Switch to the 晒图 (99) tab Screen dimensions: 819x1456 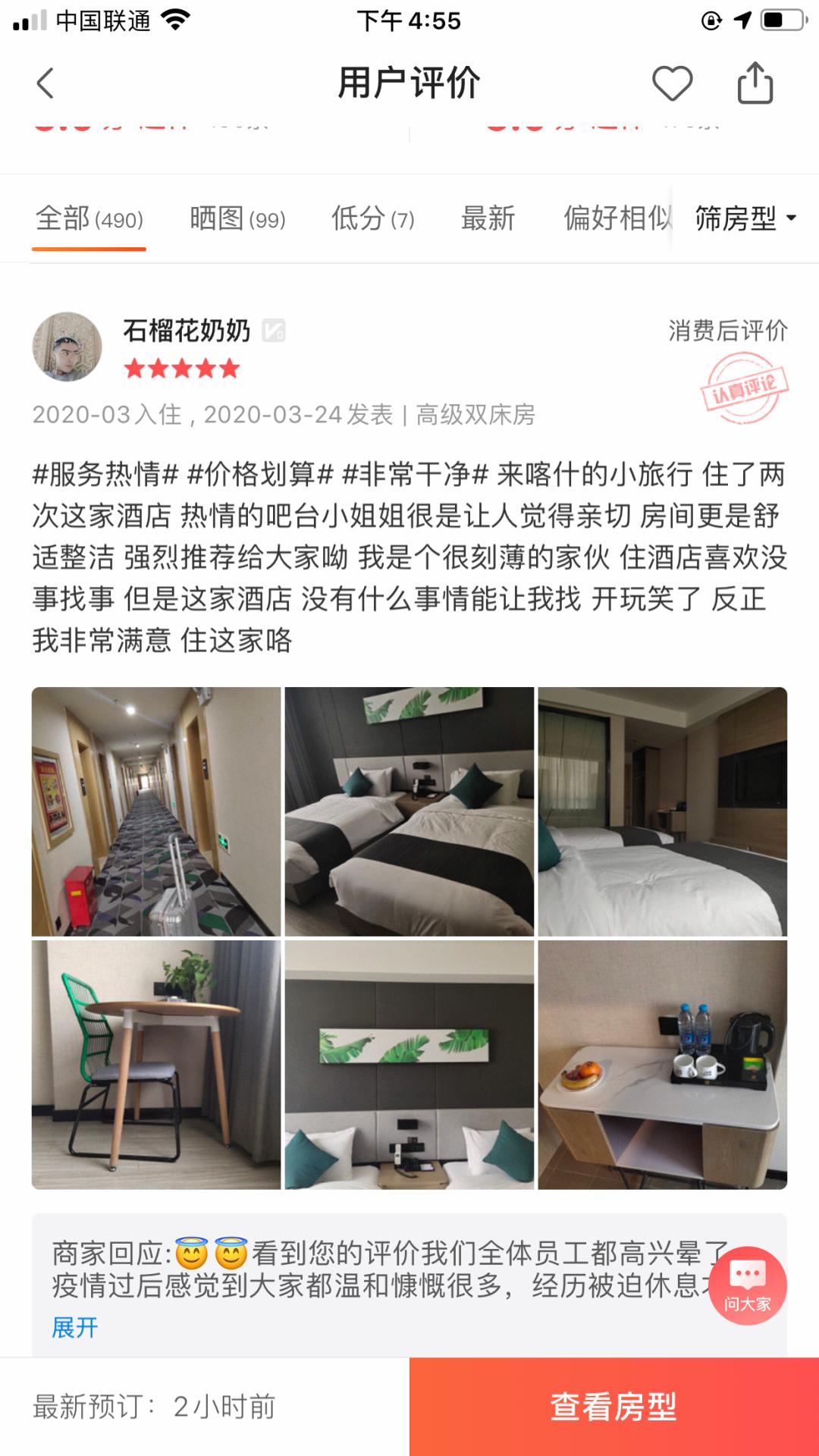237,219
